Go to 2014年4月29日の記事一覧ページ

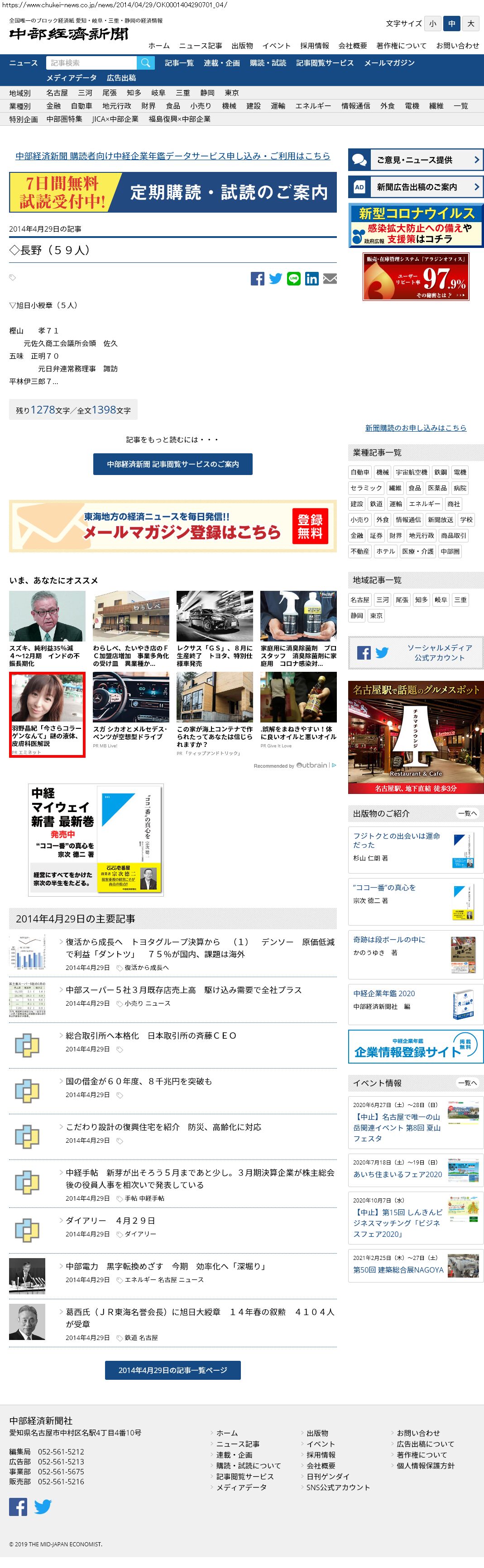click(x=173, y=1369)
